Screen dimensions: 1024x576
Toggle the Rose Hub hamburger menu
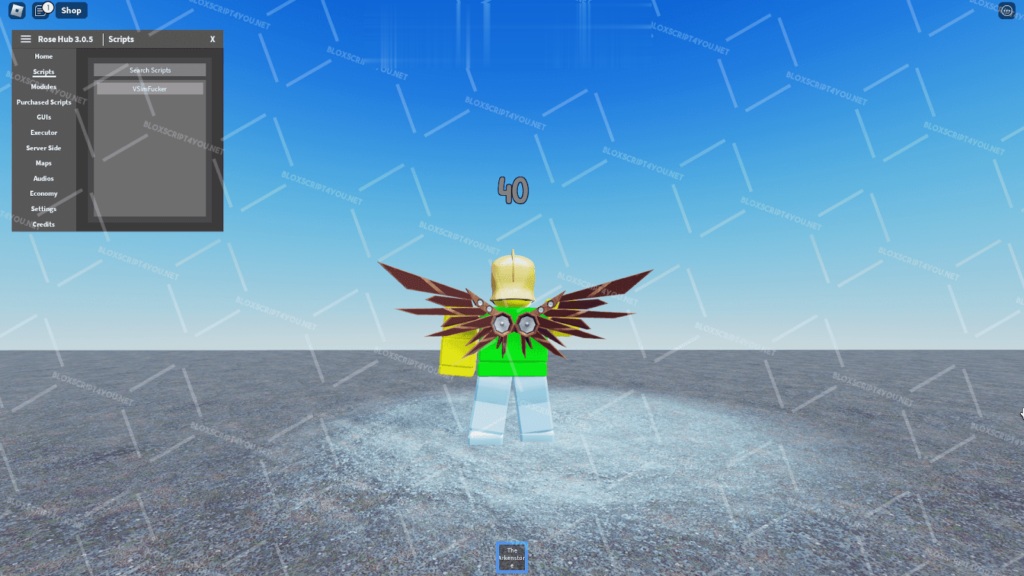pyautogui.click(x=25, y=39)
